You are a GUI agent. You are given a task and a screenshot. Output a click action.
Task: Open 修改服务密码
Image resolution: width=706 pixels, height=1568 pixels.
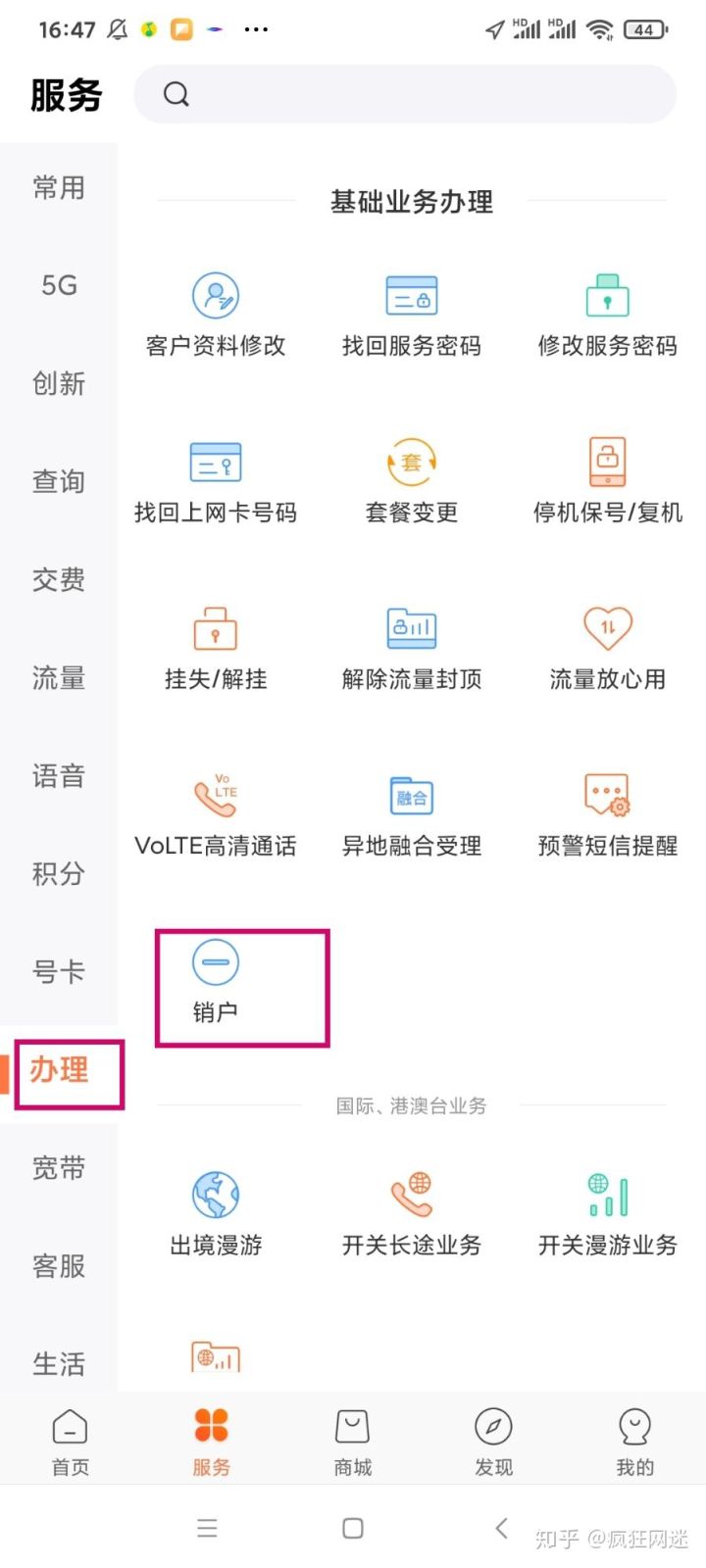pyautogui.click(x=607, y=316)
